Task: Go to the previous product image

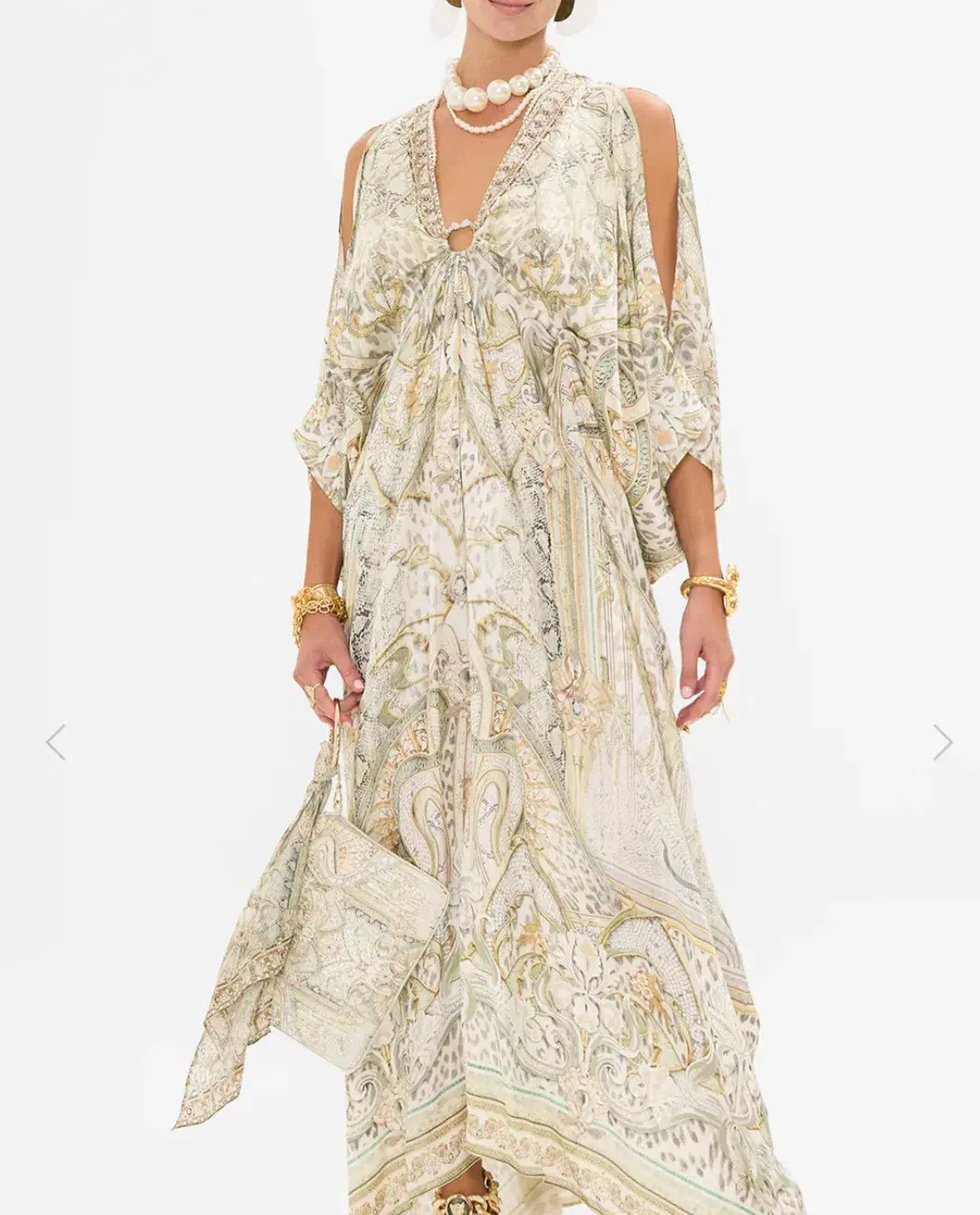Action: 56,742
